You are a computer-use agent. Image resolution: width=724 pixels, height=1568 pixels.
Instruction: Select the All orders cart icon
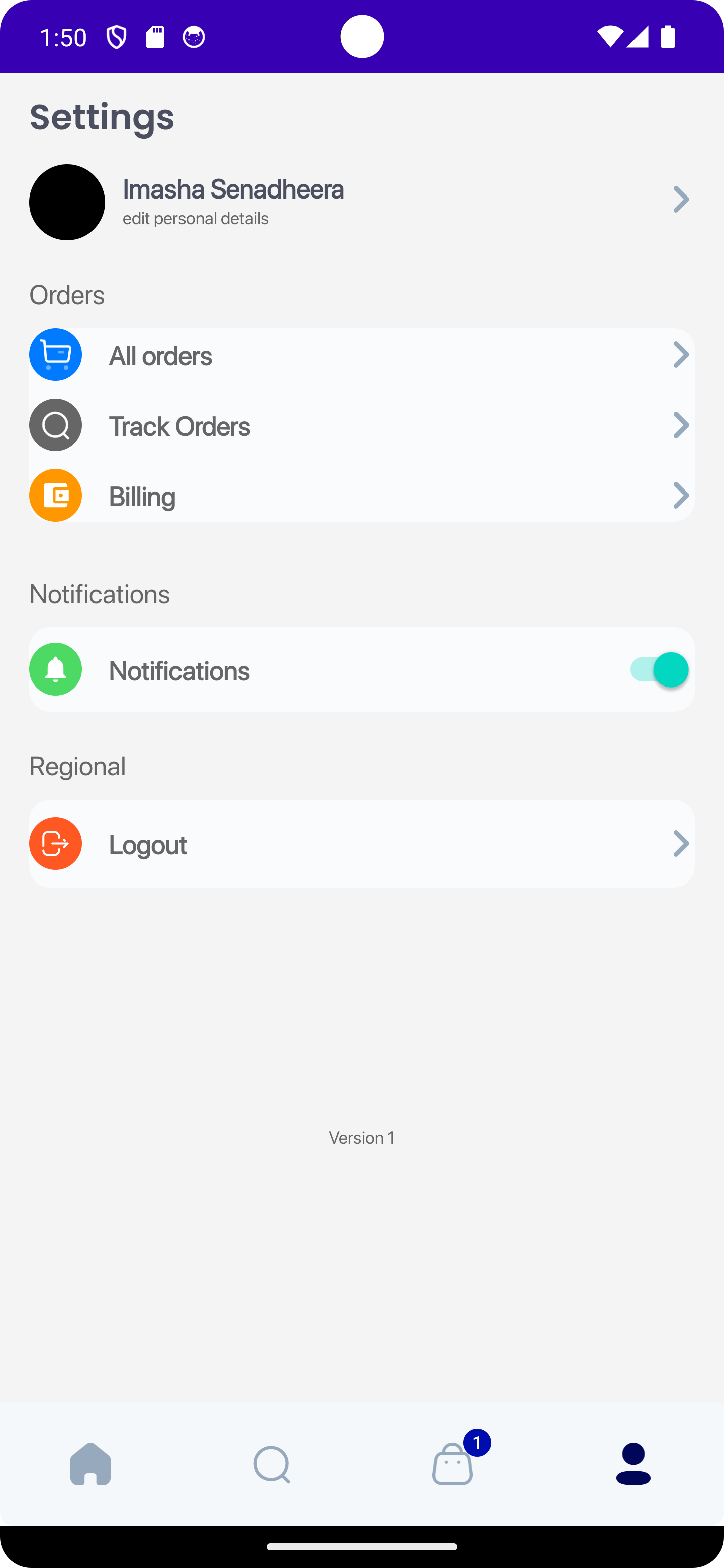click(55, 354)
